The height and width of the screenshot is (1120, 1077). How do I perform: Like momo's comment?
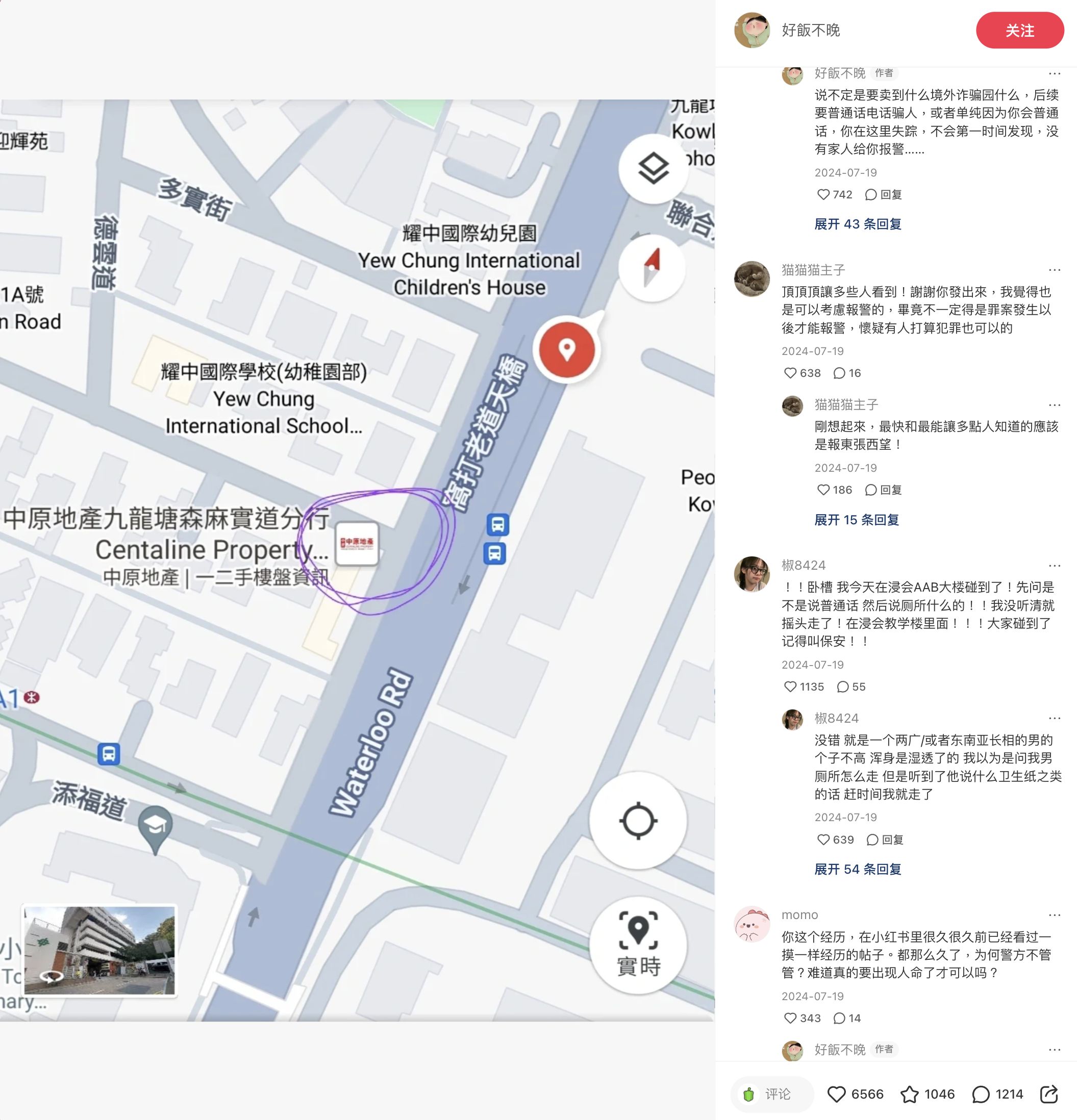(791, 1017)
